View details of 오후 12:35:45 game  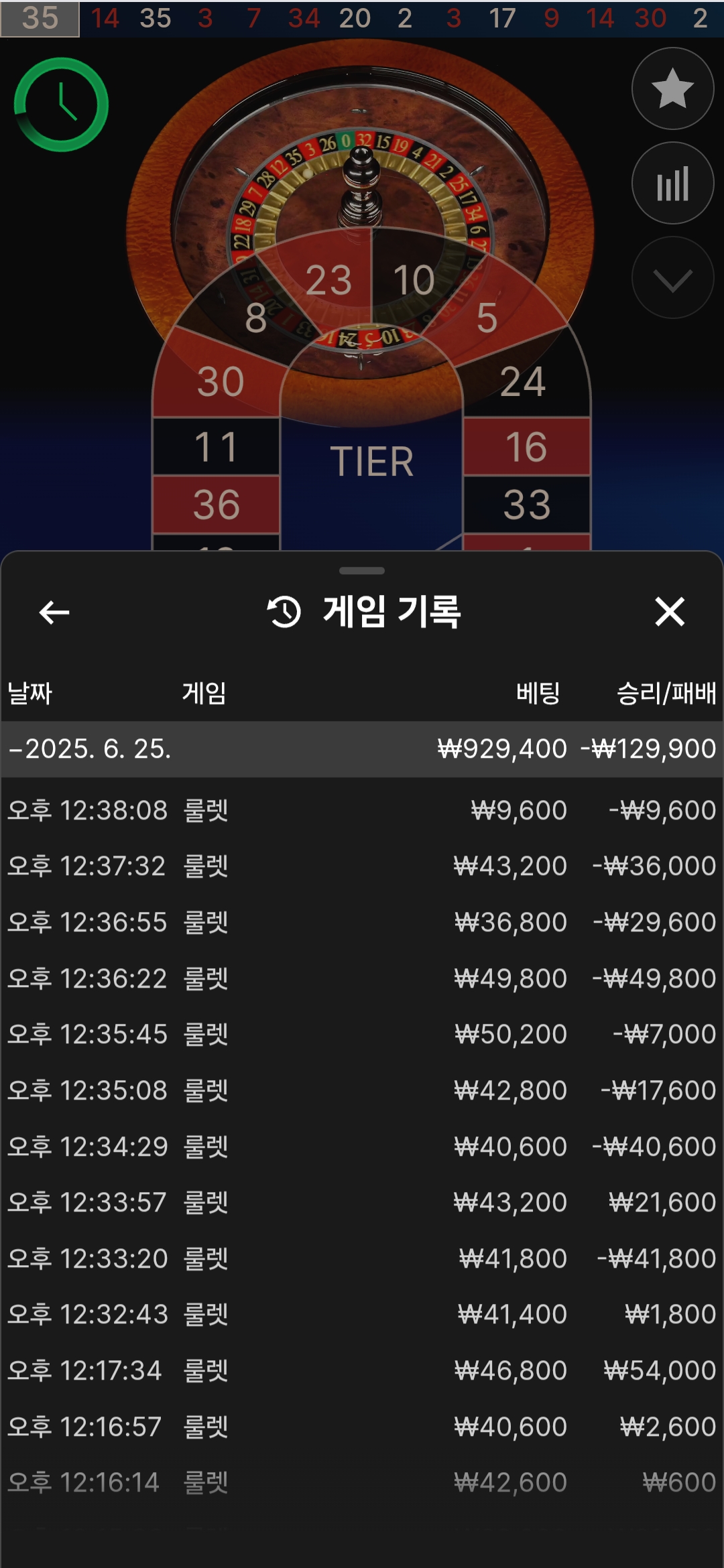click(362, 1034)
